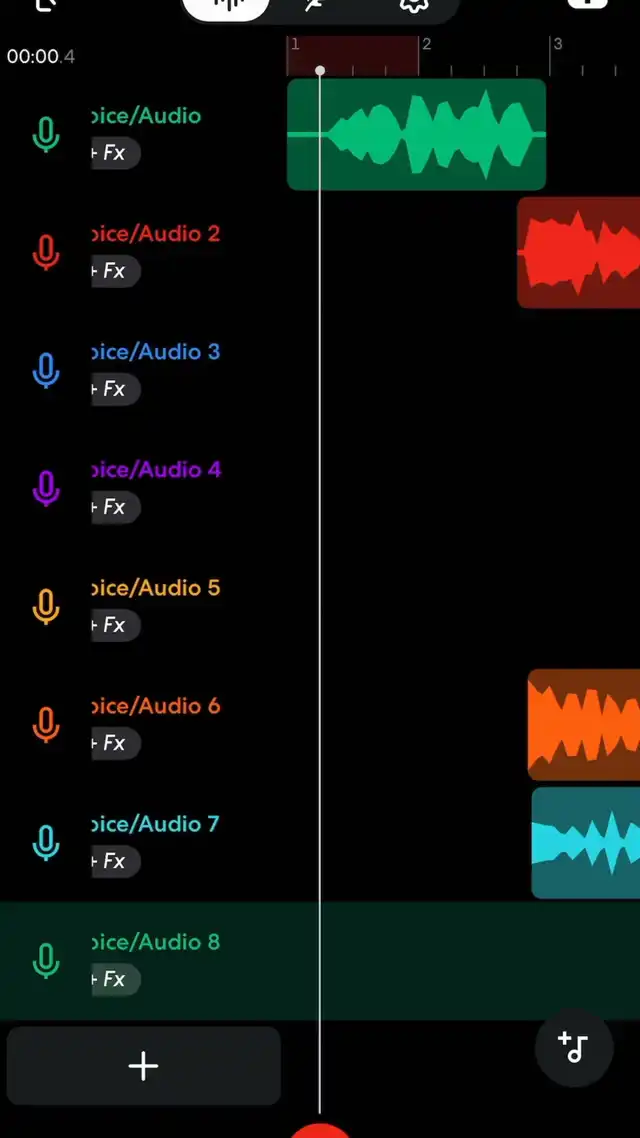Tap the Fx button on Voice/Audio 7
640x1138 pixels.
115,861
